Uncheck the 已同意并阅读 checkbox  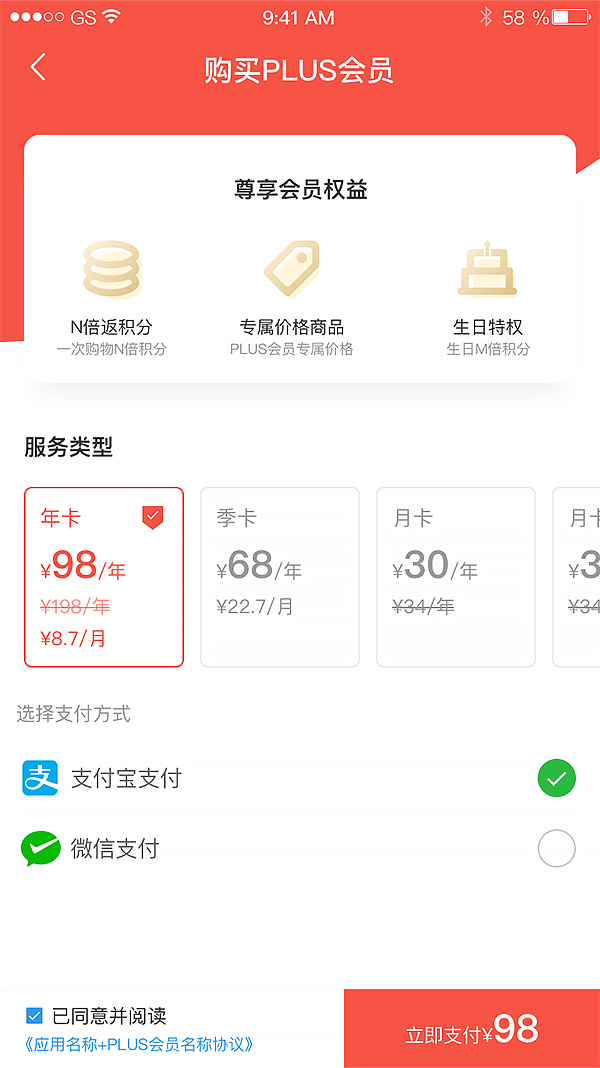pyautogui.click(x=34, y=1016)
